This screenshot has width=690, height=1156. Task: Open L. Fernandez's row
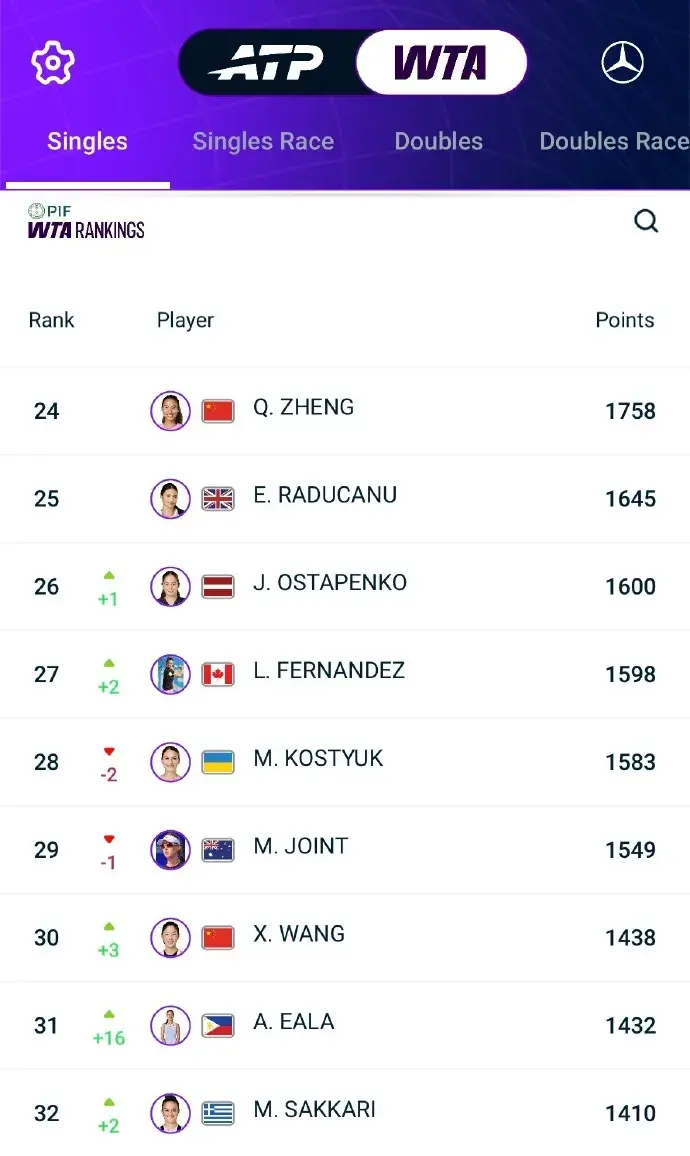[x=328, y=672]
